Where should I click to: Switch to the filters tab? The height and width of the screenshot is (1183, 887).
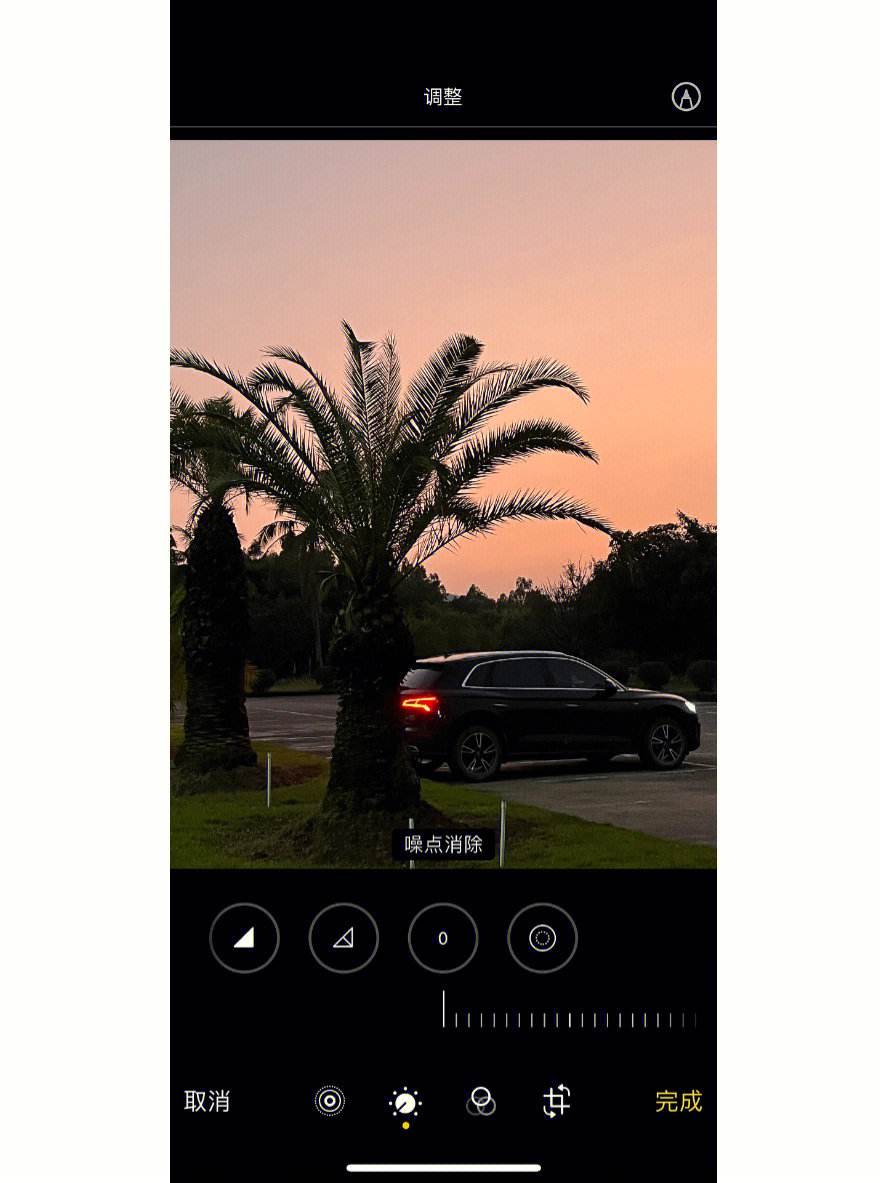[x=481, y=1101]
